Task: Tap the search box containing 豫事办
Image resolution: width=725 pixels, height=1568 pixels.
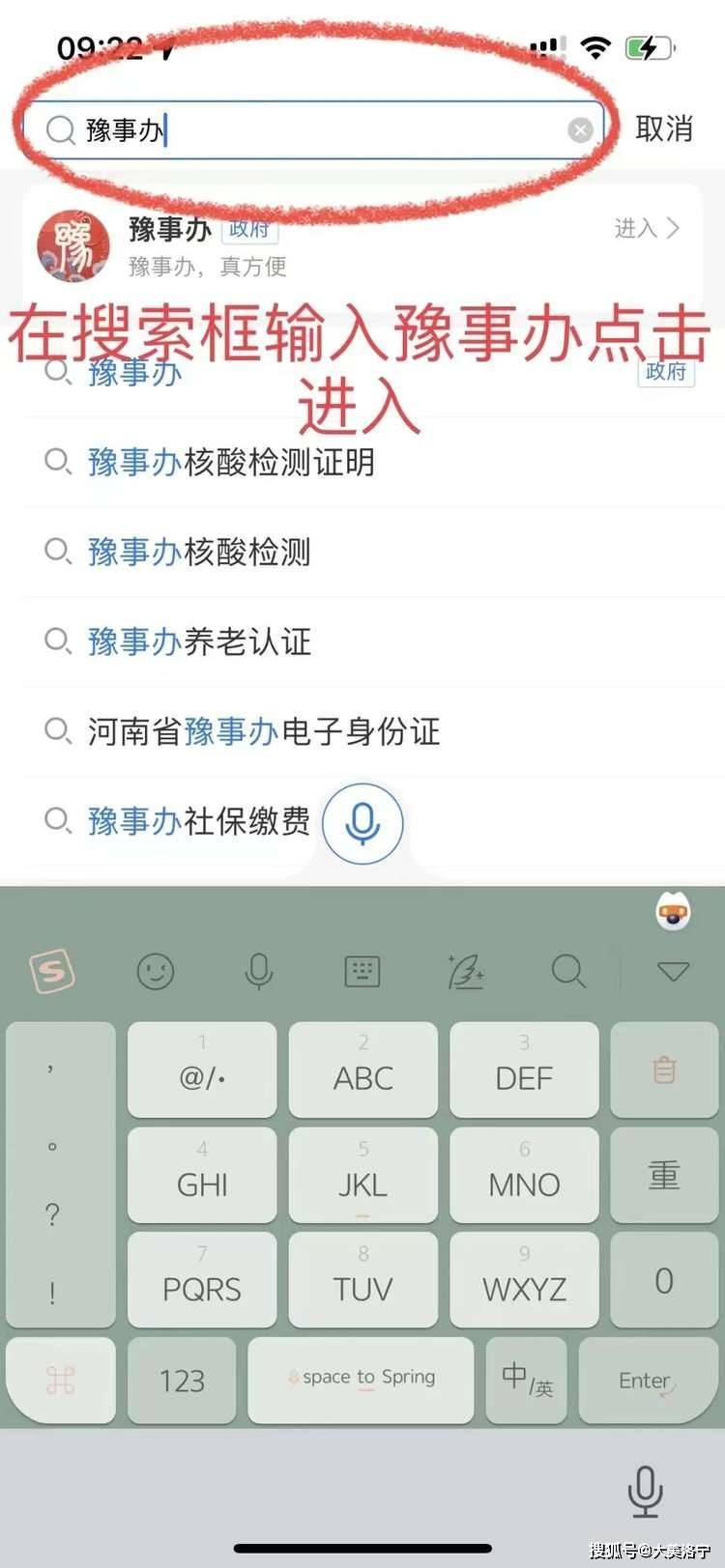Action: pyautogui.click(x=309, y=129)
